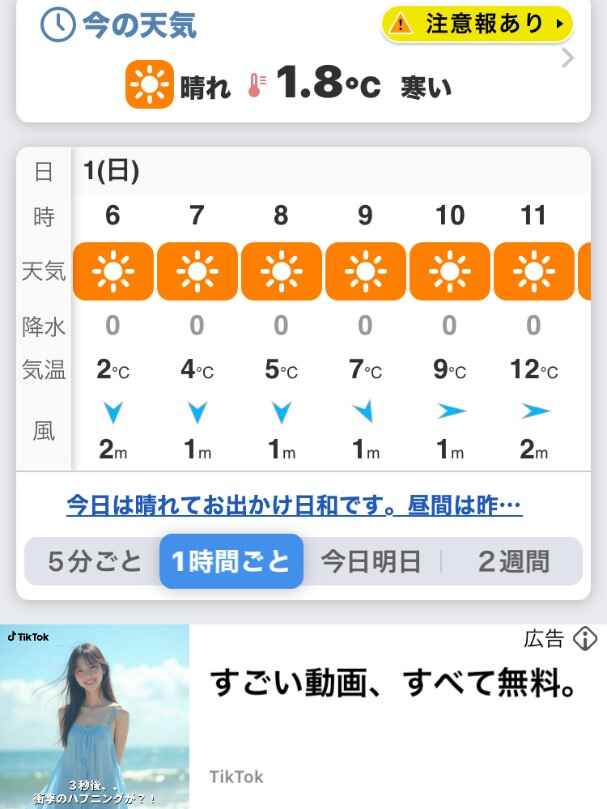
Task: Open the 今日は晴れてお出かけ日和です forecast link
Action: pyautogui.click(x=294, y=506)
